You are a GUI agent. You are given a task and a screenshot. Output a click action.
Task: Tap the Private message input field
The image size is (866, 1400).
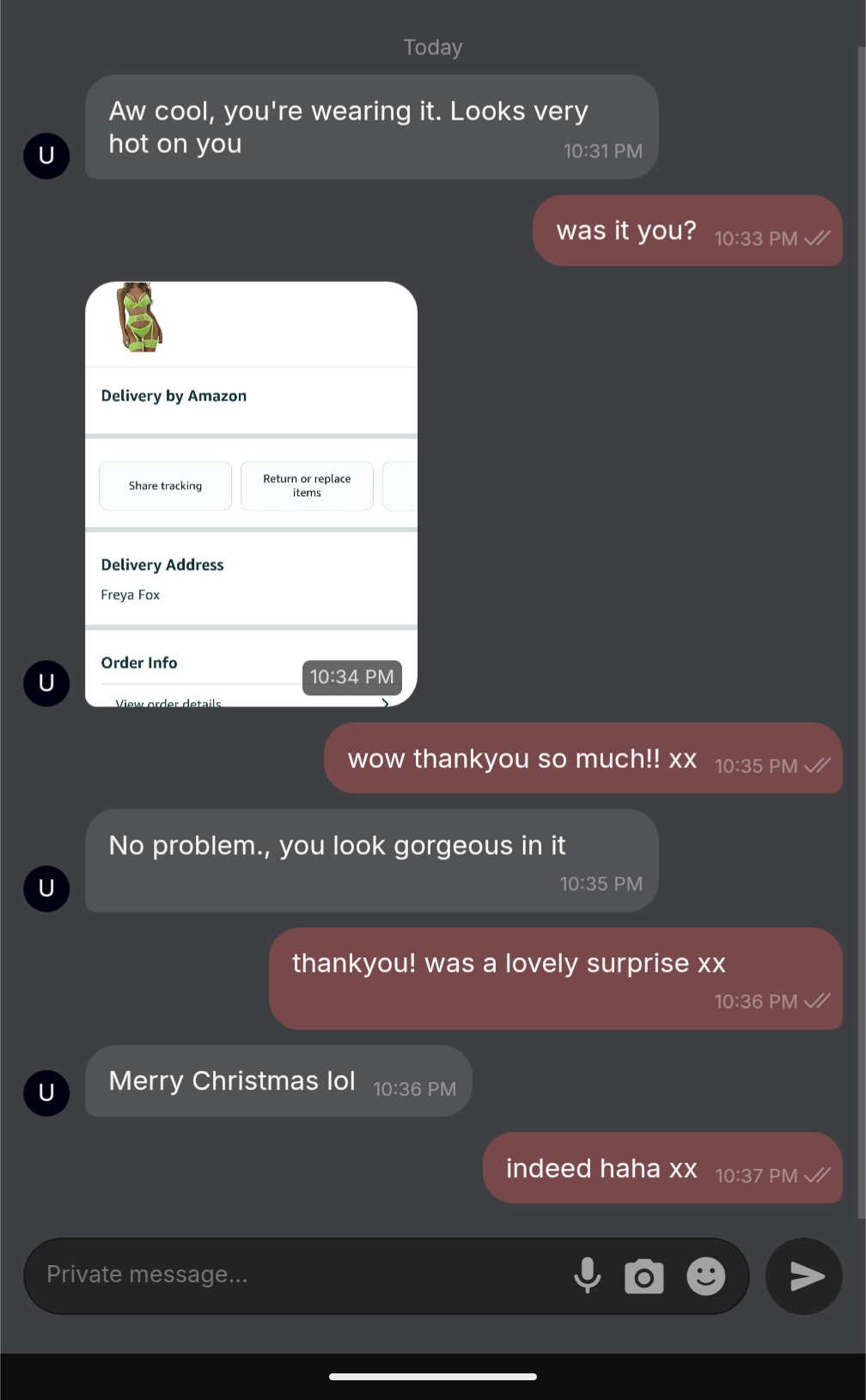(x=292, y=1275)
